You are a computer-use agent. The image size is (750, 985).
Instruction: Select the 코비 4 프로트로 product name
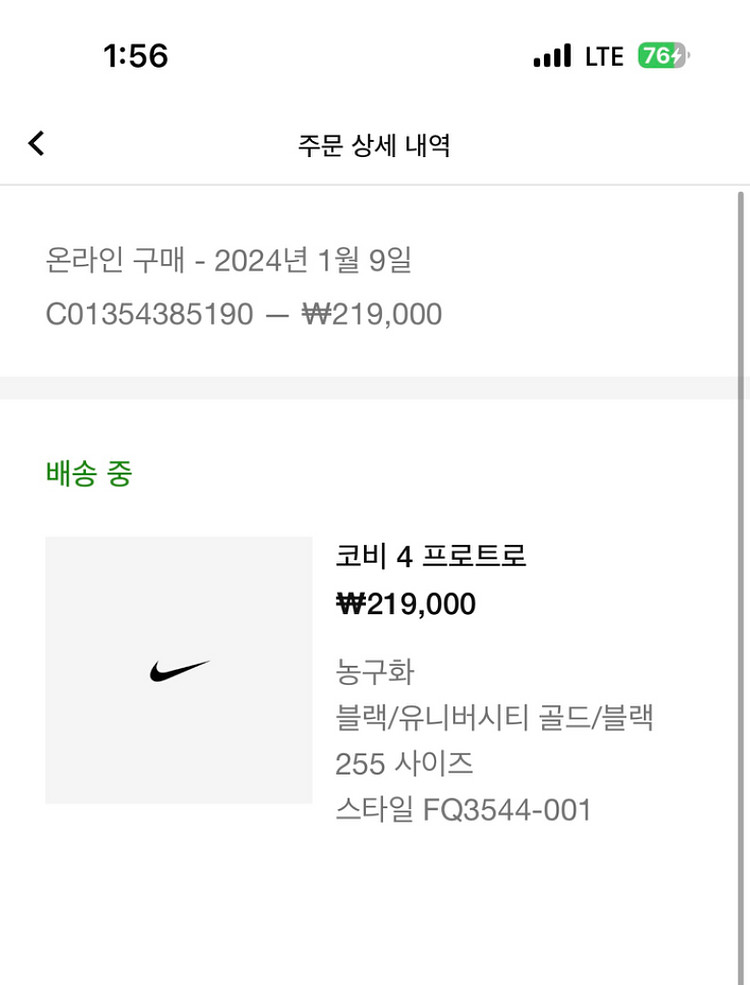(x=430, y=557)
